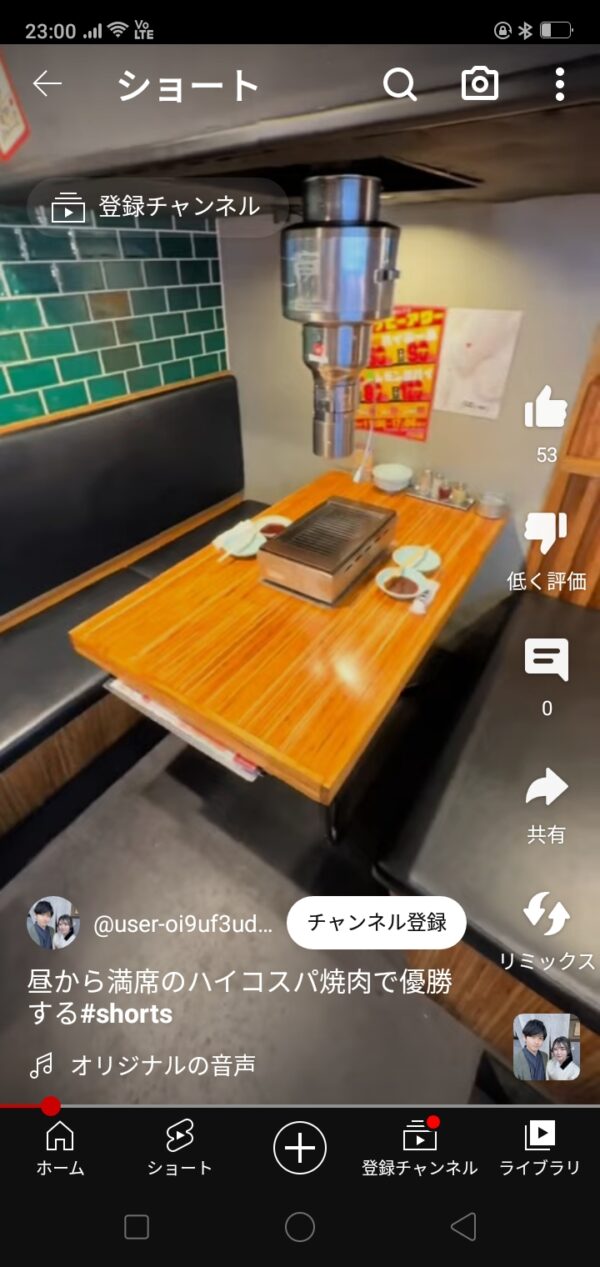Open search in Shorts
The image size is (600, 1267).
pyautogui.click(x=399, y=85)
